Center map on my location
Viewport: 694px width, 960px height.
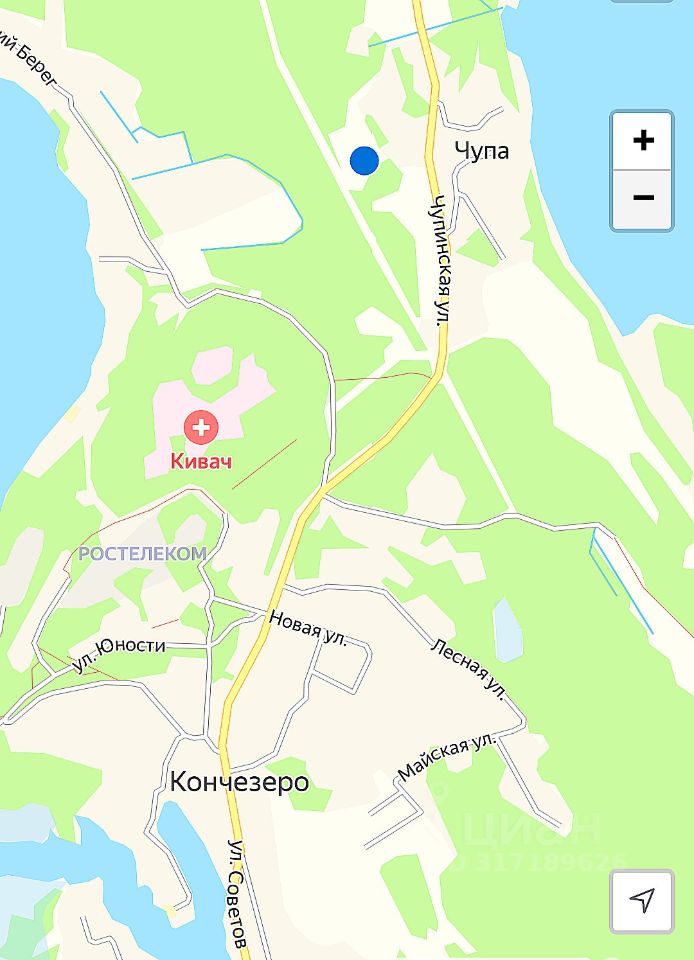(642, 900)
